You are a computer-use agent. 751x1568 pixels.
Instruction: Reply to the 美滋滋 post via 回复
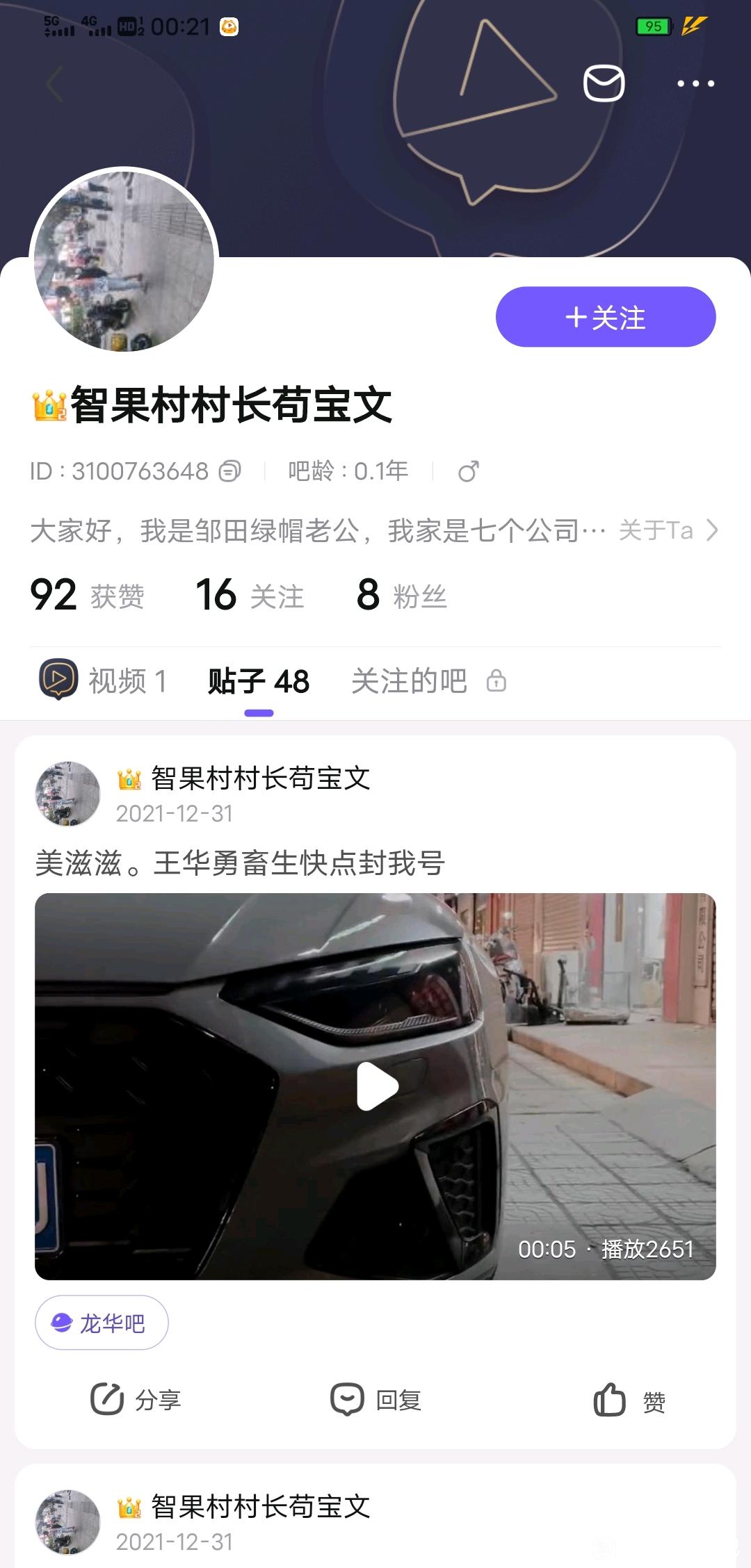pos(375,1400)
